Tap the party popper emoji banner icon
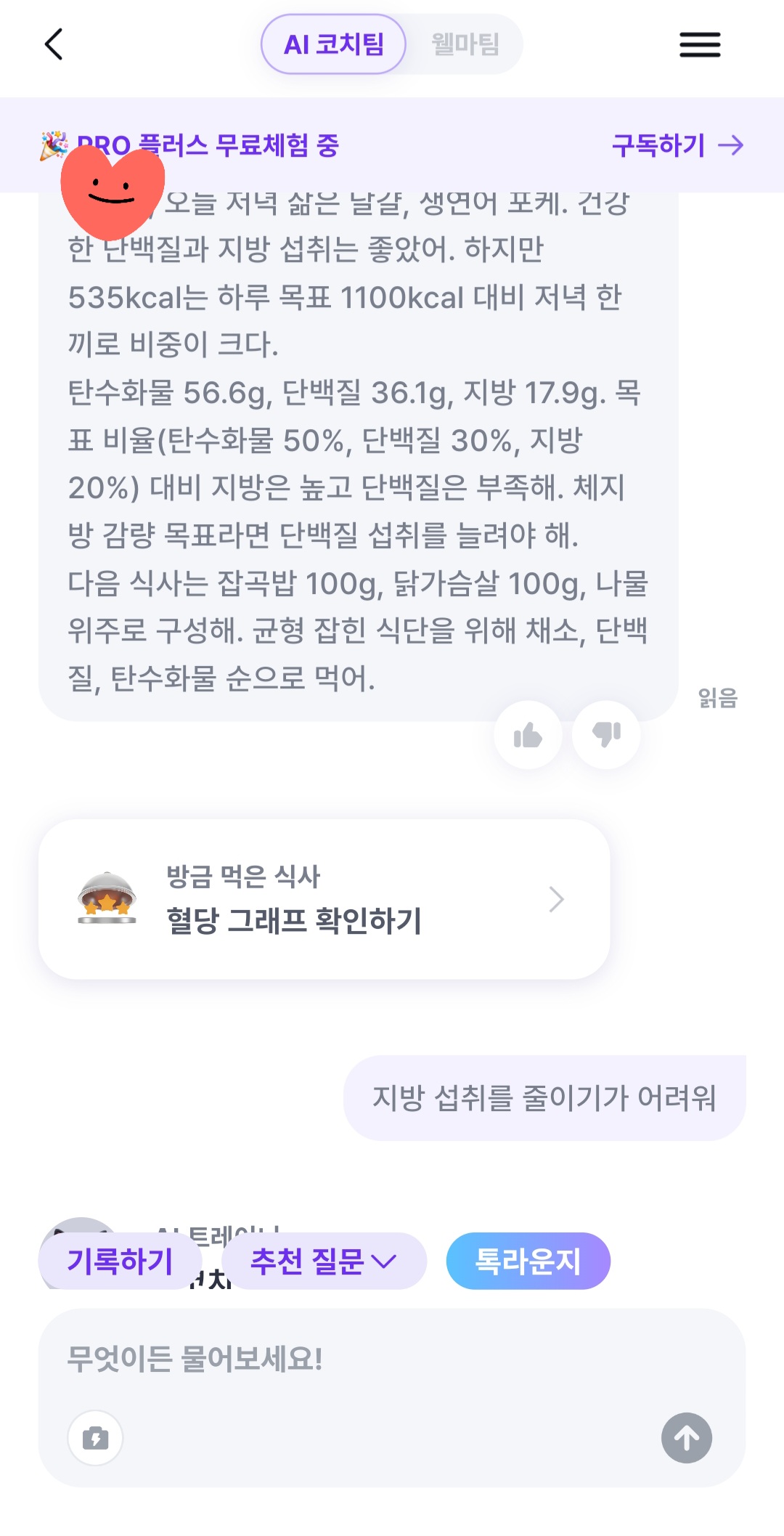 pos(54,145)
